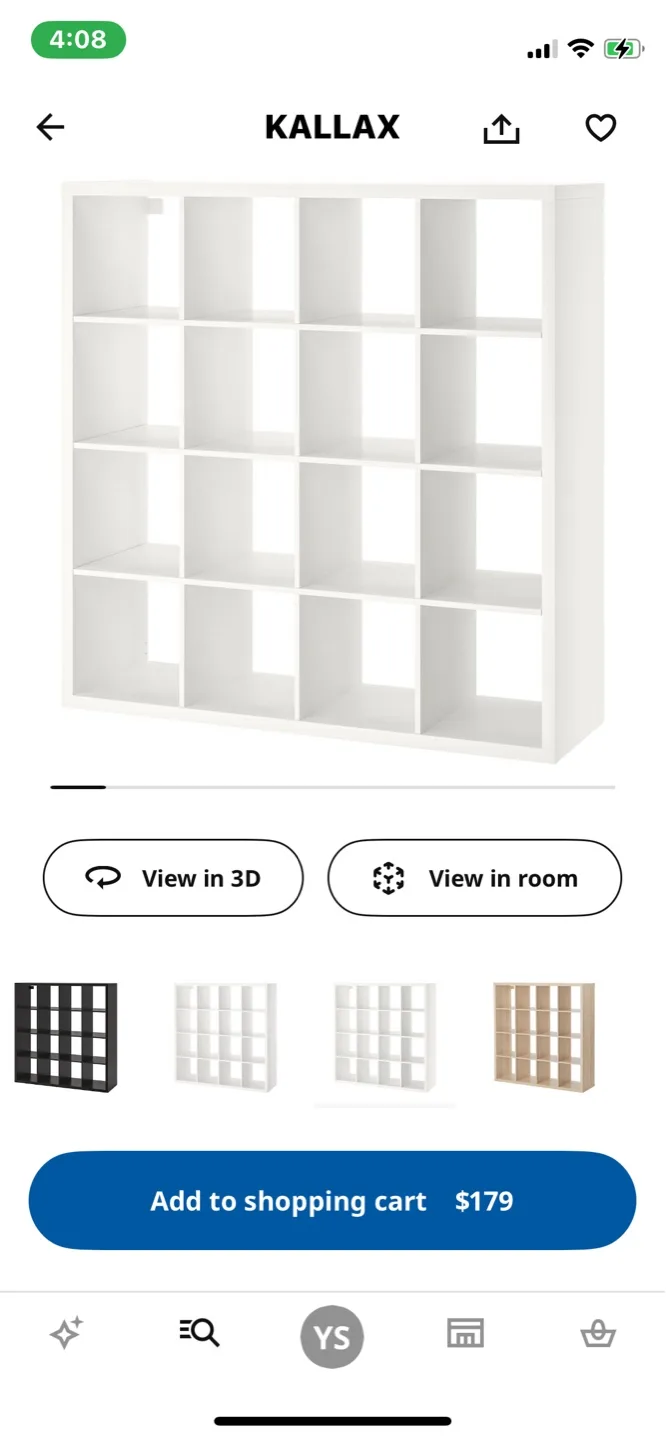
Task: Open the main KALLAX product image
Action: coord(333,470)
